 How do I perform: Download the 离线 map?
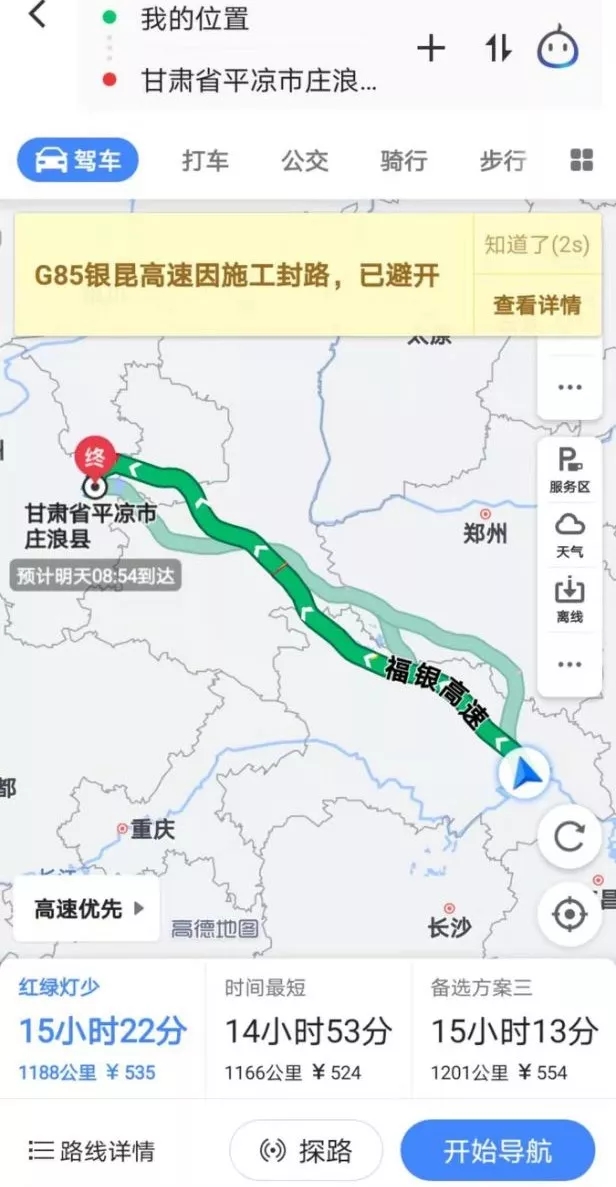pyautogui.click(x=570, y=600)
